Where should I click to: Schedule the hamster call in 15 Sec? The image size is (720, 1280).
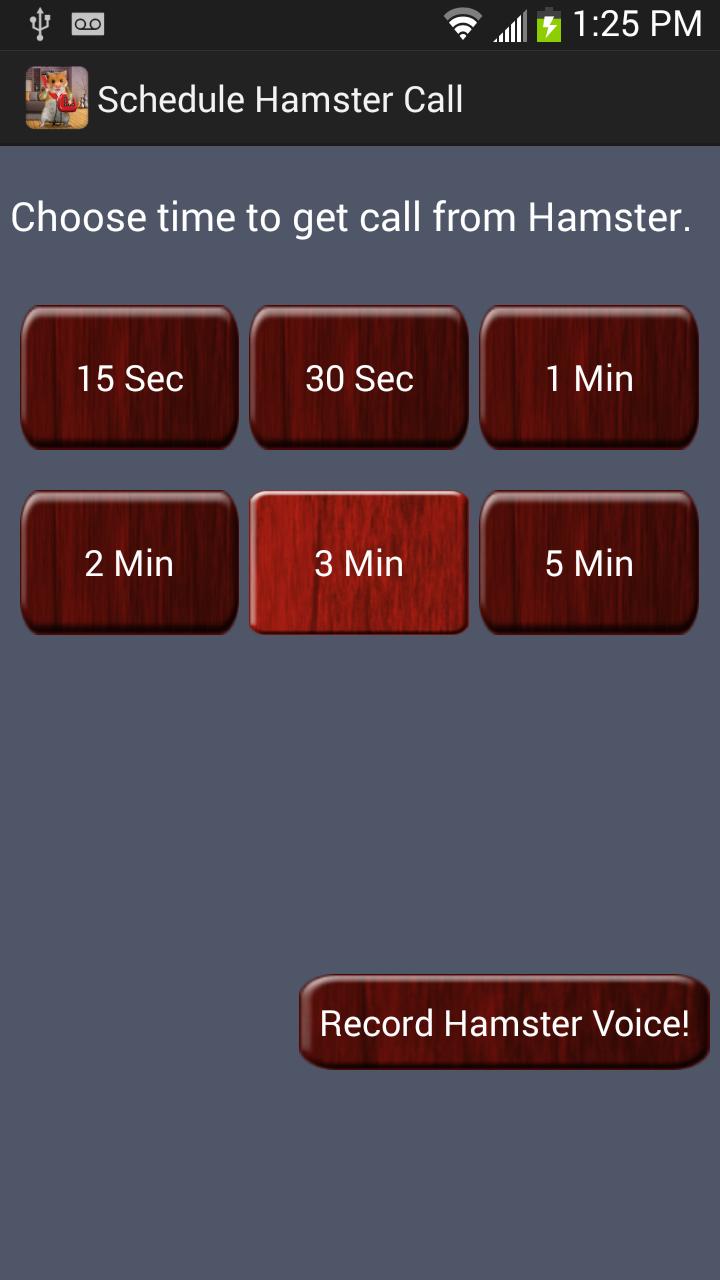130,378
